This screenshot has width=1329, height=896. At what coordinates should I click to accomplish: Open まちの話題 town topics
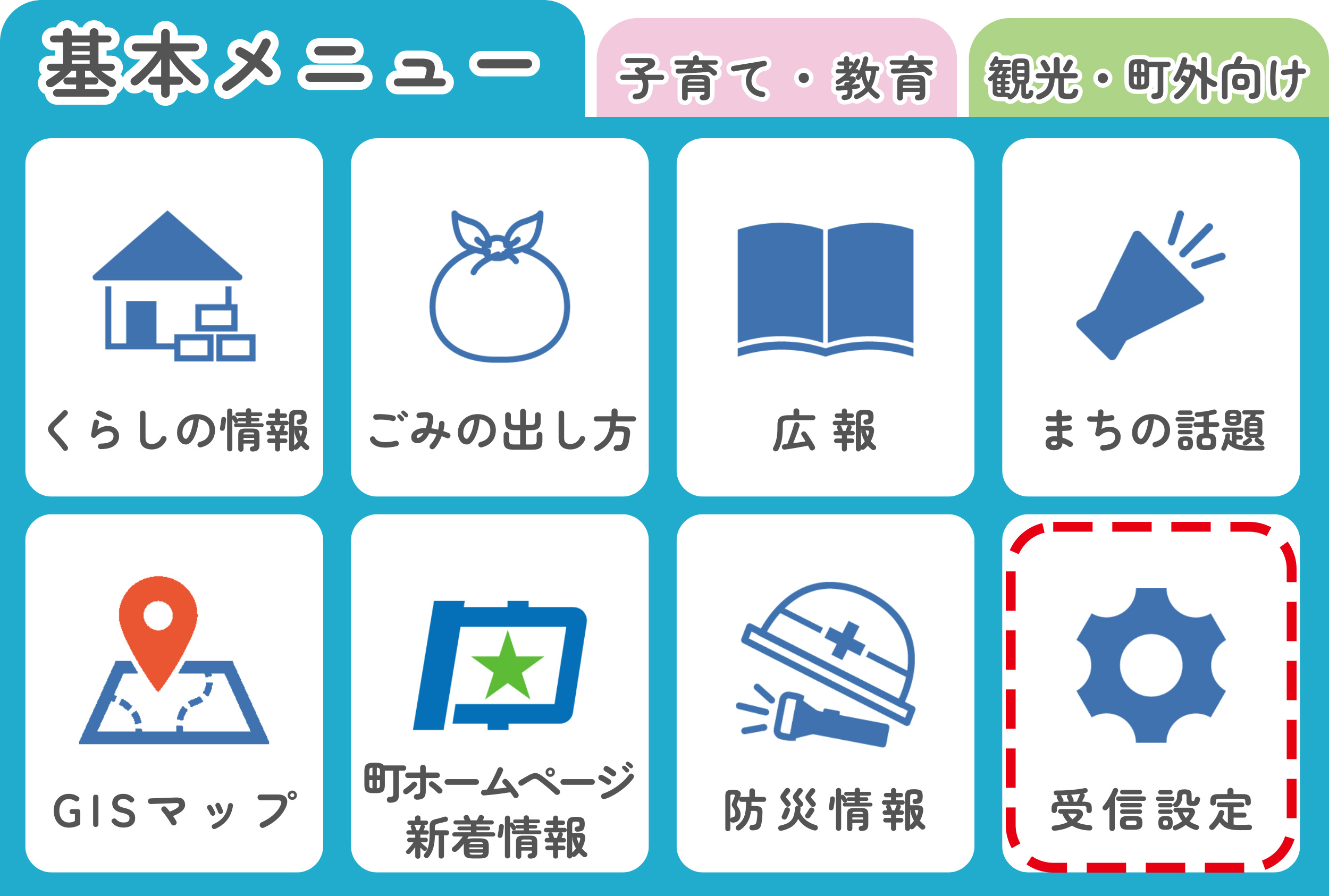pyautogui.click(x=1150, y=317)
